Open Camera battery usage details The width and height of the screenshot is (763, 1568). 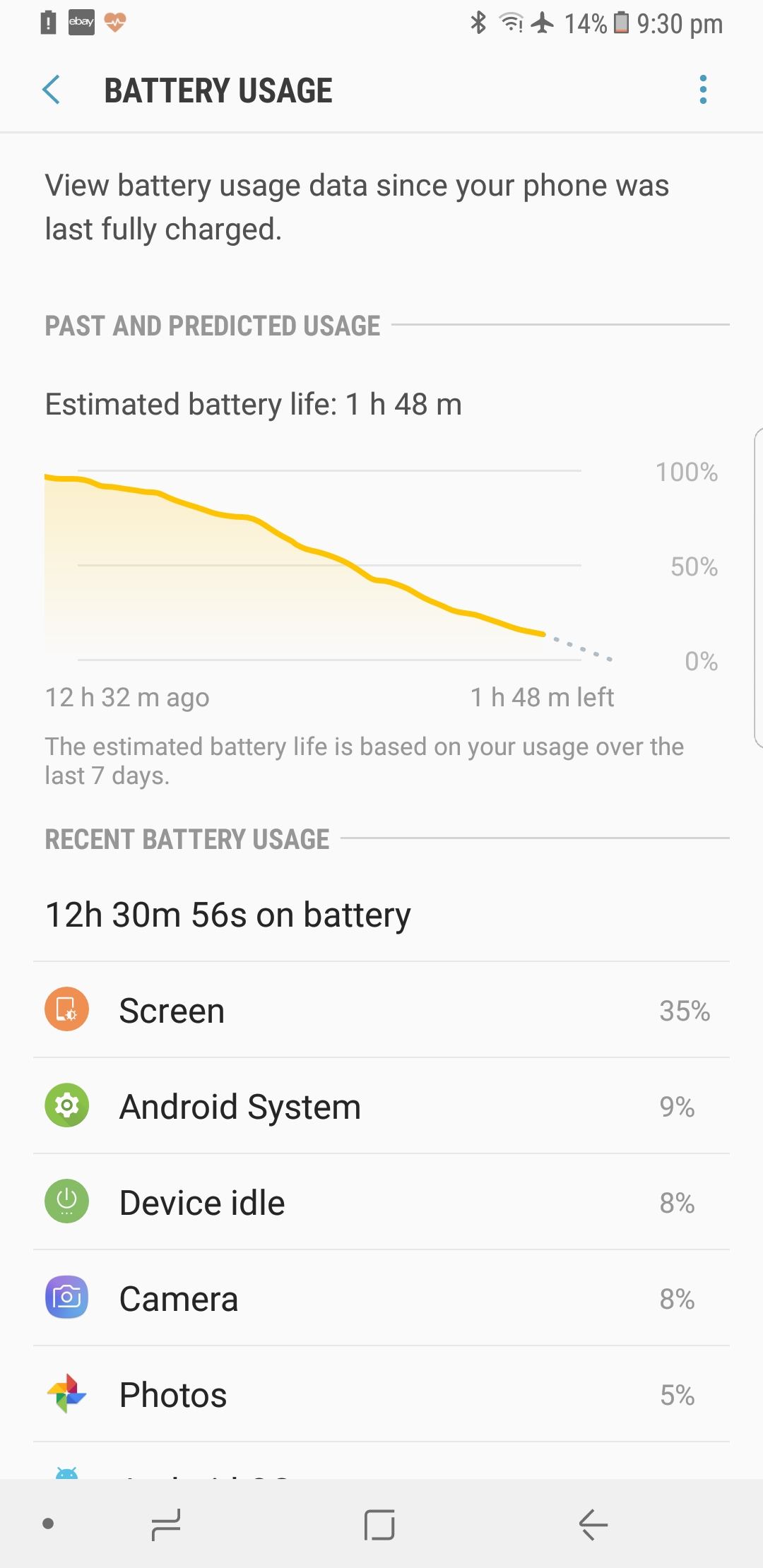point(381,1298)
